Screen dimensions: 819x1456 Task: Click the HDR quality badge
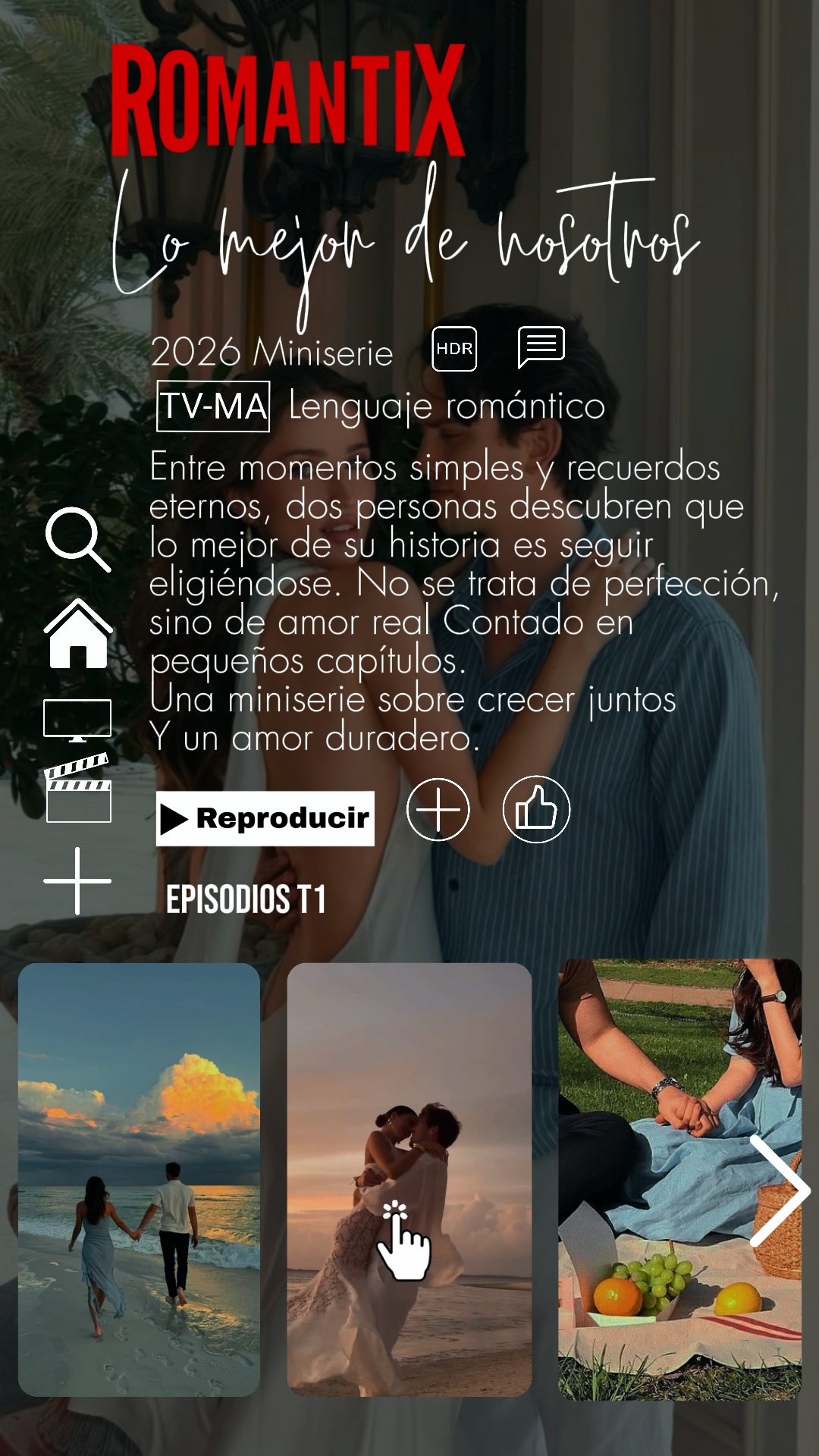pyautogui.click(x=455, y=350)
